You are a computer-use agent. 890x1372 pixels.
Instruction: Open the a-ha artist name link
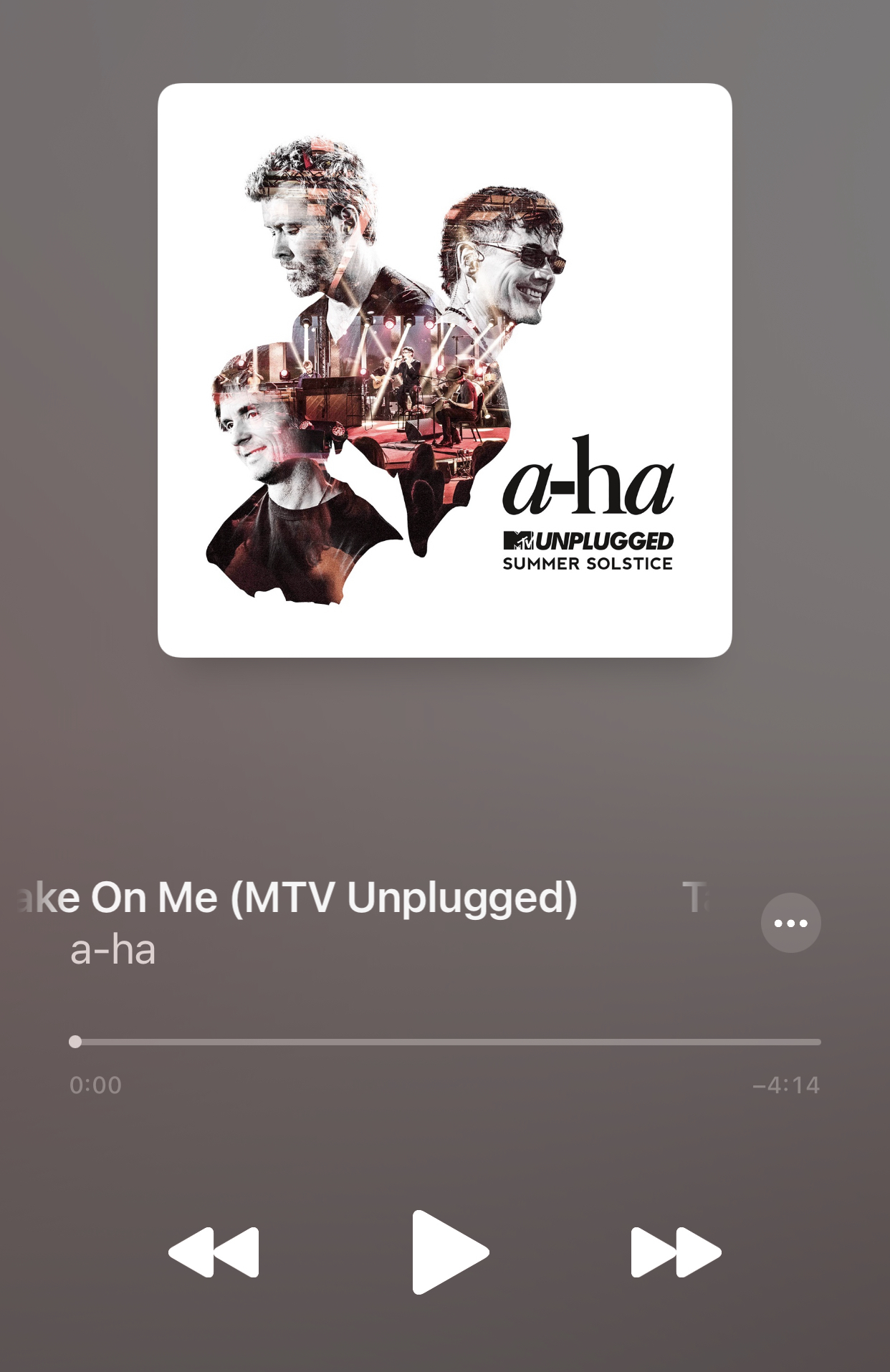[x=113, y=951]
